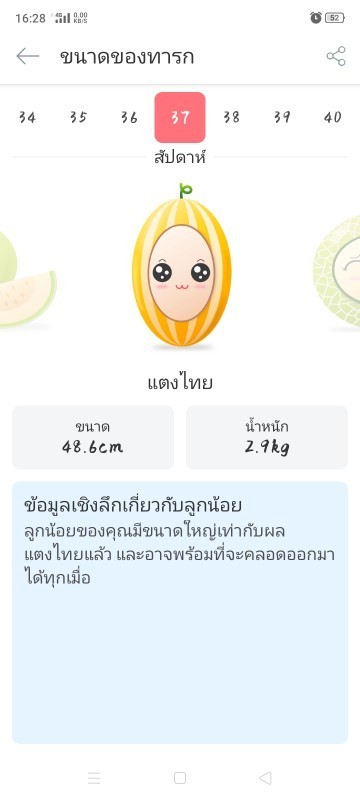Image resolution: width=360 pixels, height=800 pixels.
Task: Share the baby size info
Action: tap(336, 56)
